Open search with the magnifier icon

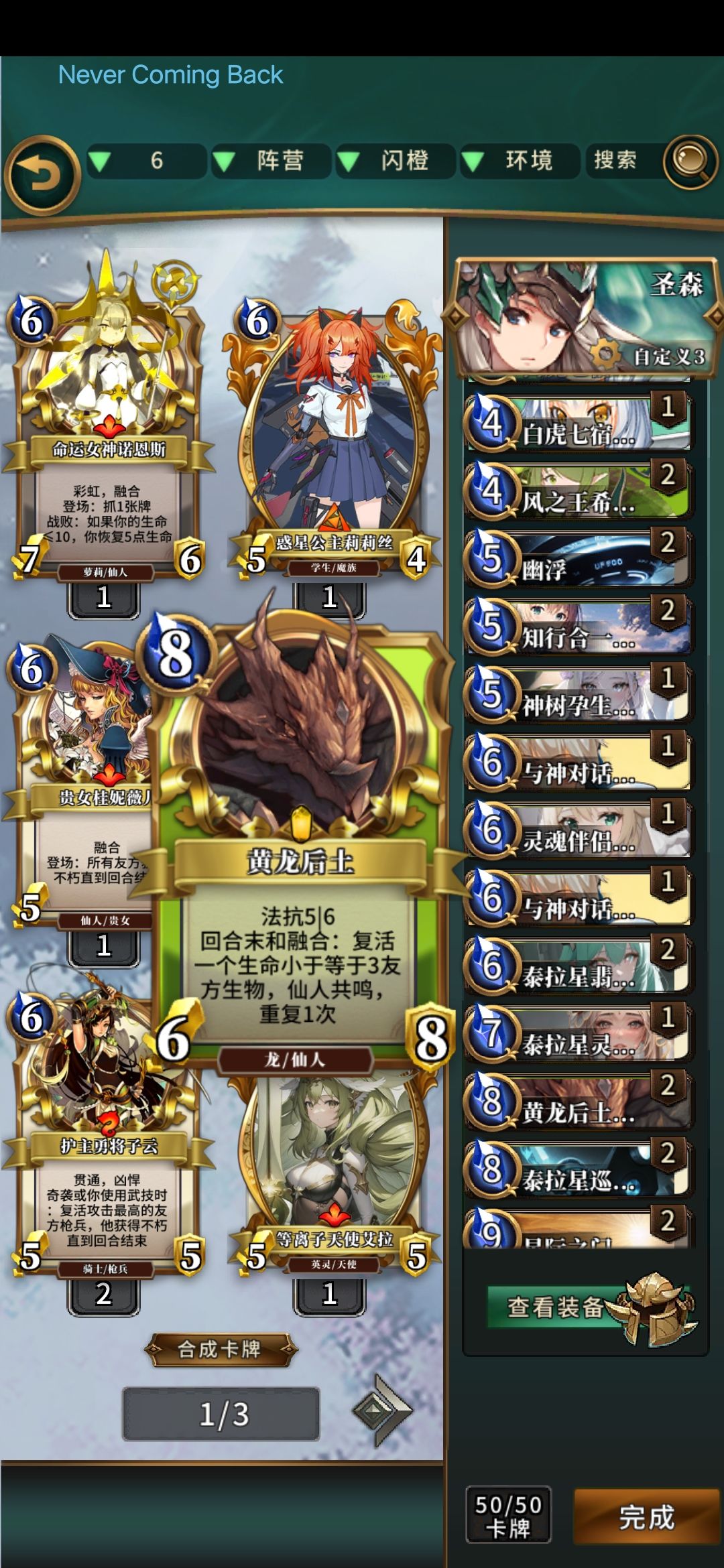point(689,161)
